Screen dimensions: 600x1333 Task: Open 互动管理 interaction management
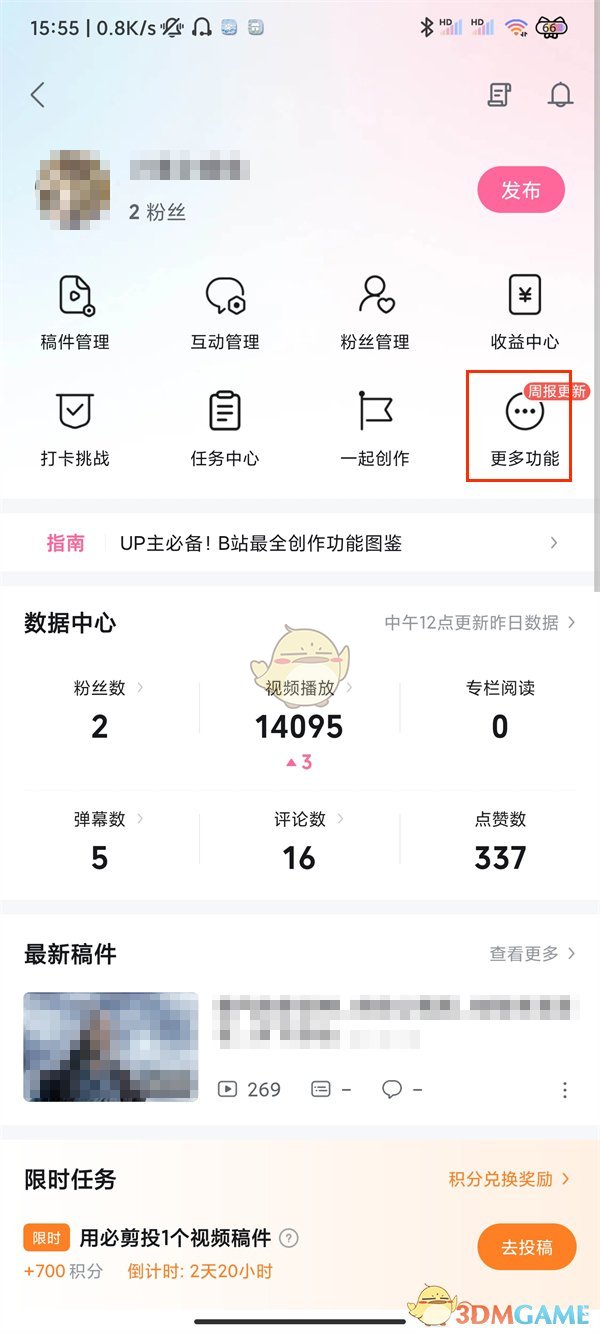tap(225, 312)
